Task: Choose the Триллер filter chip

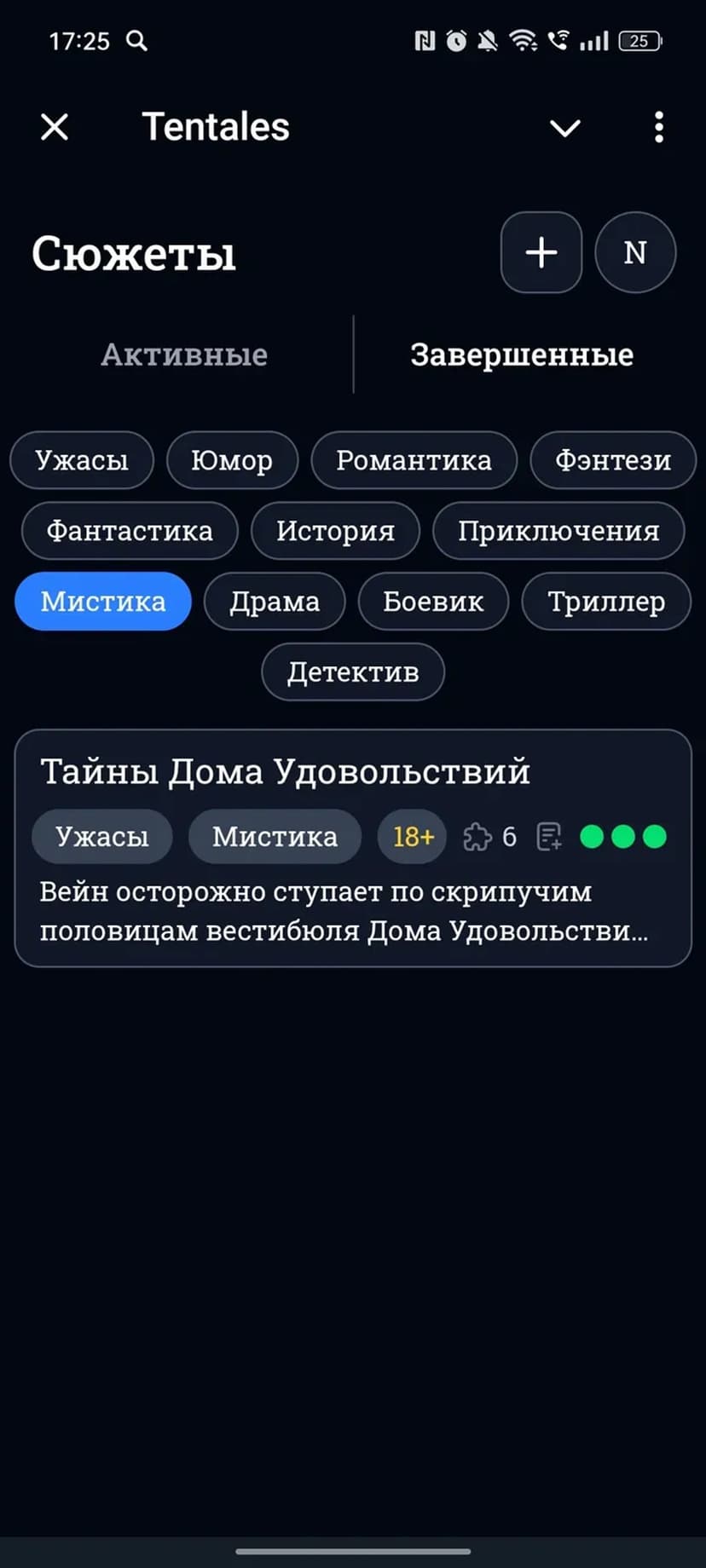Action: [x=605, y=602]
